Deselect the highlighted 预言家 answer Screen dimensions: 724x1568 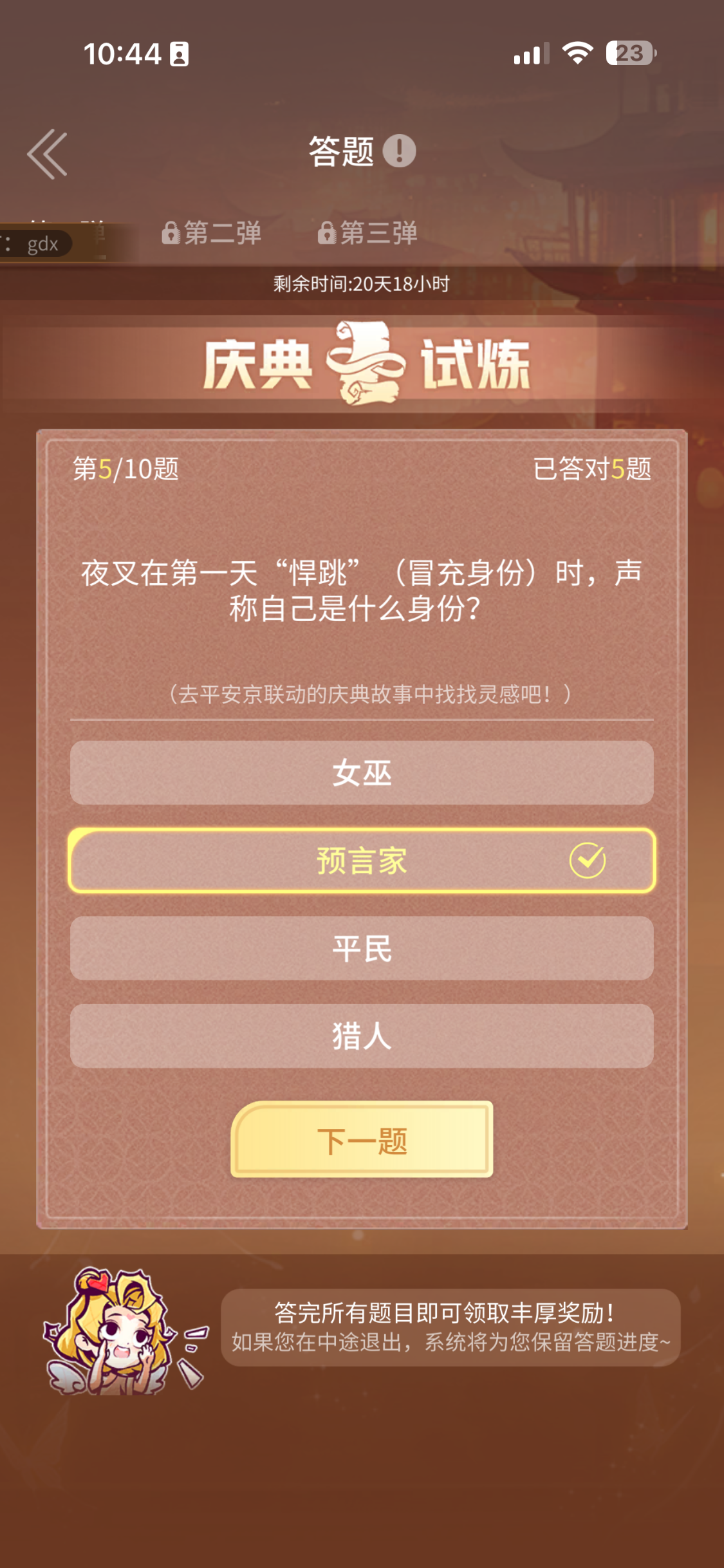(x=362, y=861)
